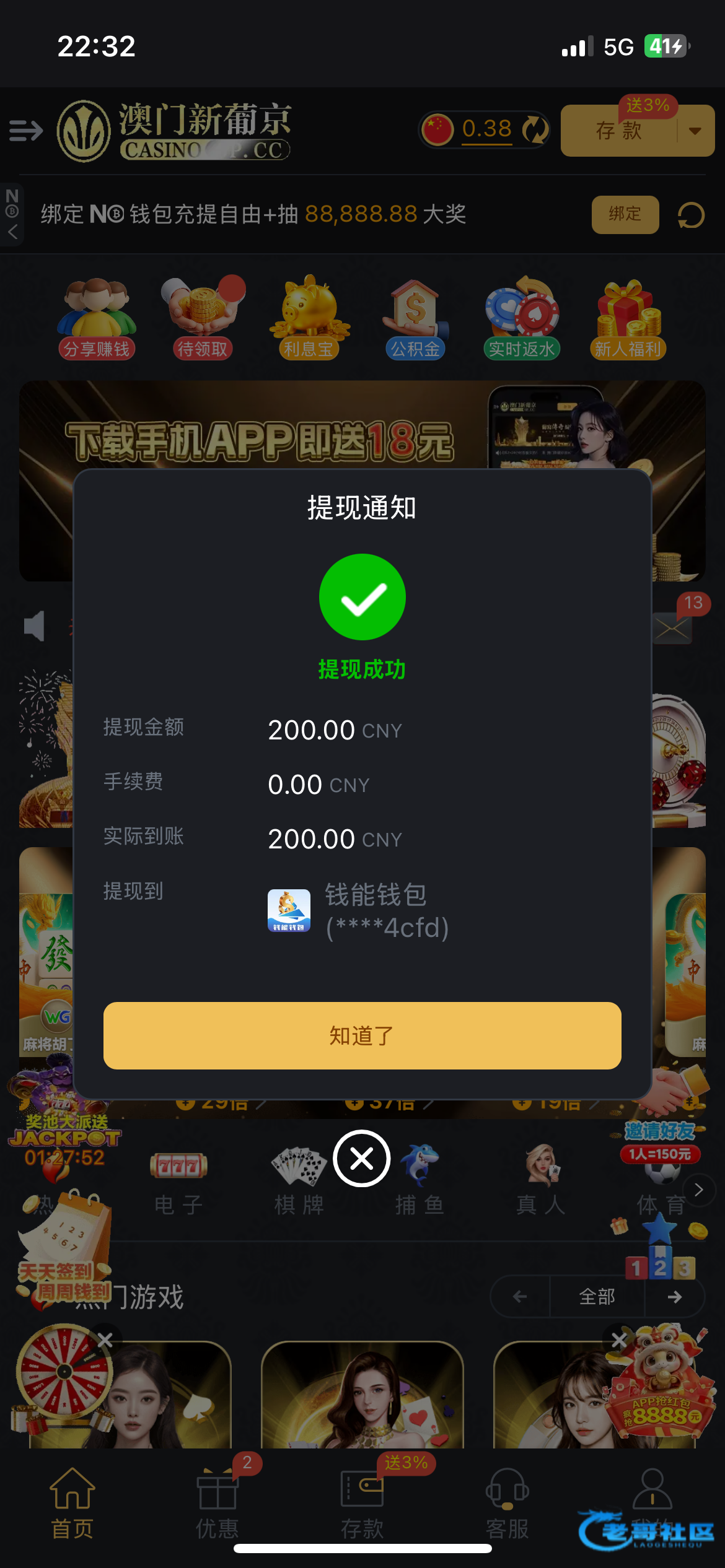Confirm the withdrawal notice with 知道了
The width and height of the screenshot is (725, 1568).
pos(362,1035)
